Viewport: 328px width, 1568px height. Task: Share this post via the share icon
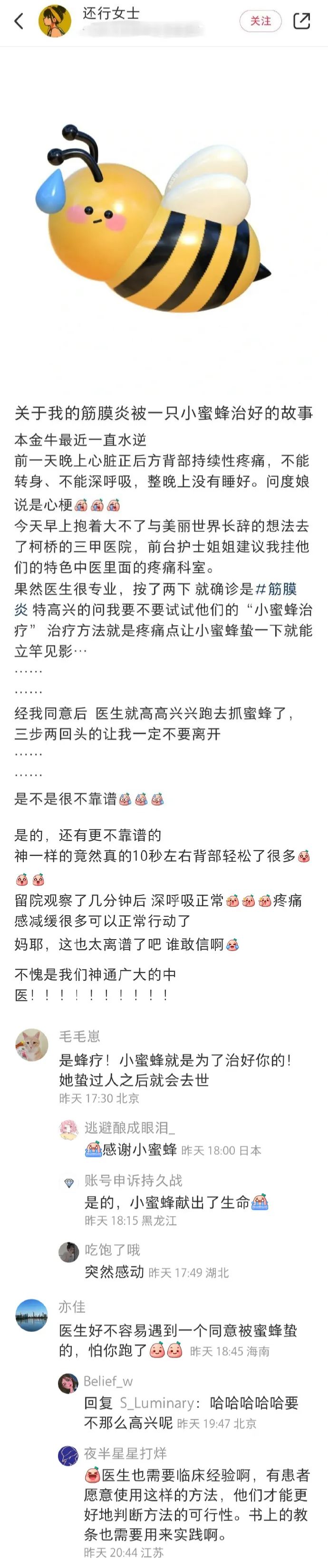coord(302,21)
